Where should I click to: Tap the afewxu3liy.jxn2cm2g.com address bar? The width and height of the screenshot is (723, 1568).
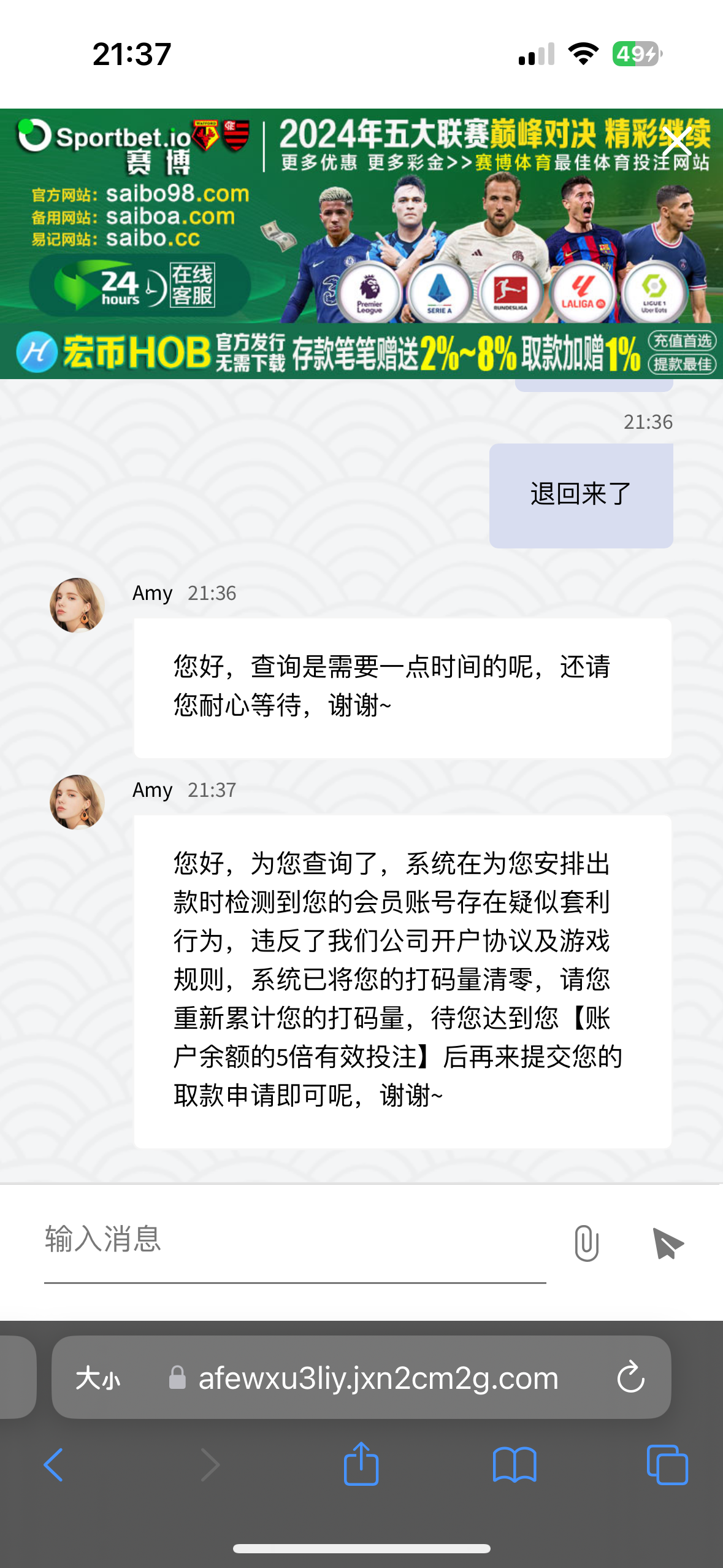(x=378, y=1378)
